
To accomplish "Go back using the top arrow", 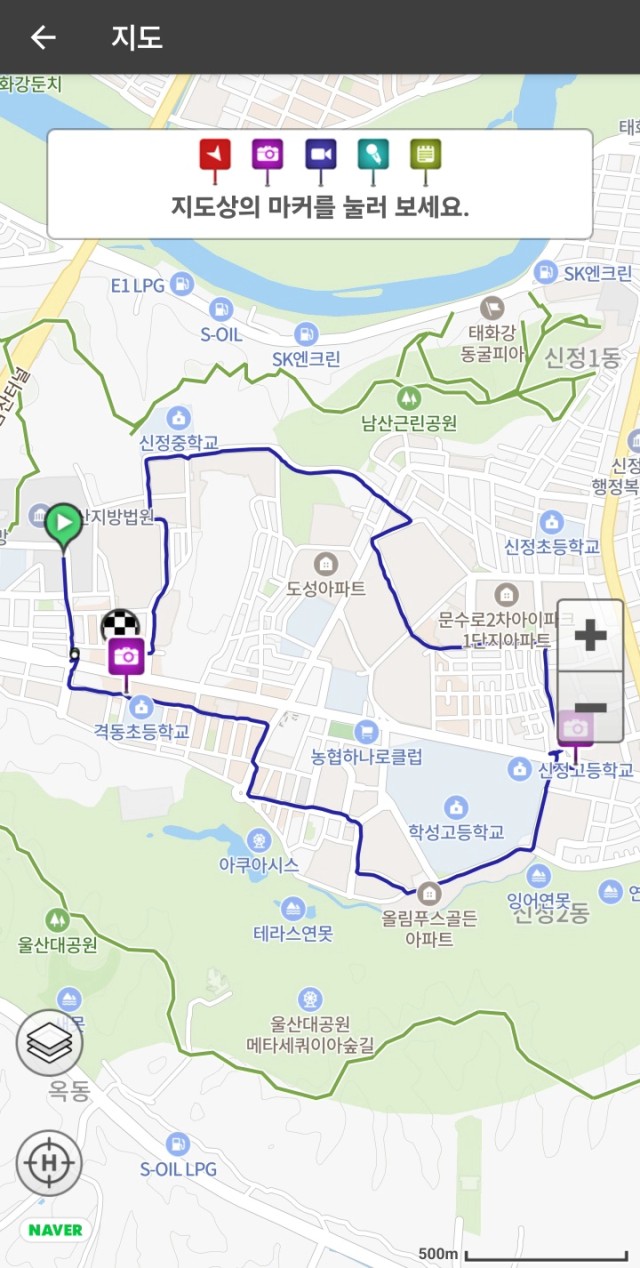I will coord(42,38).
